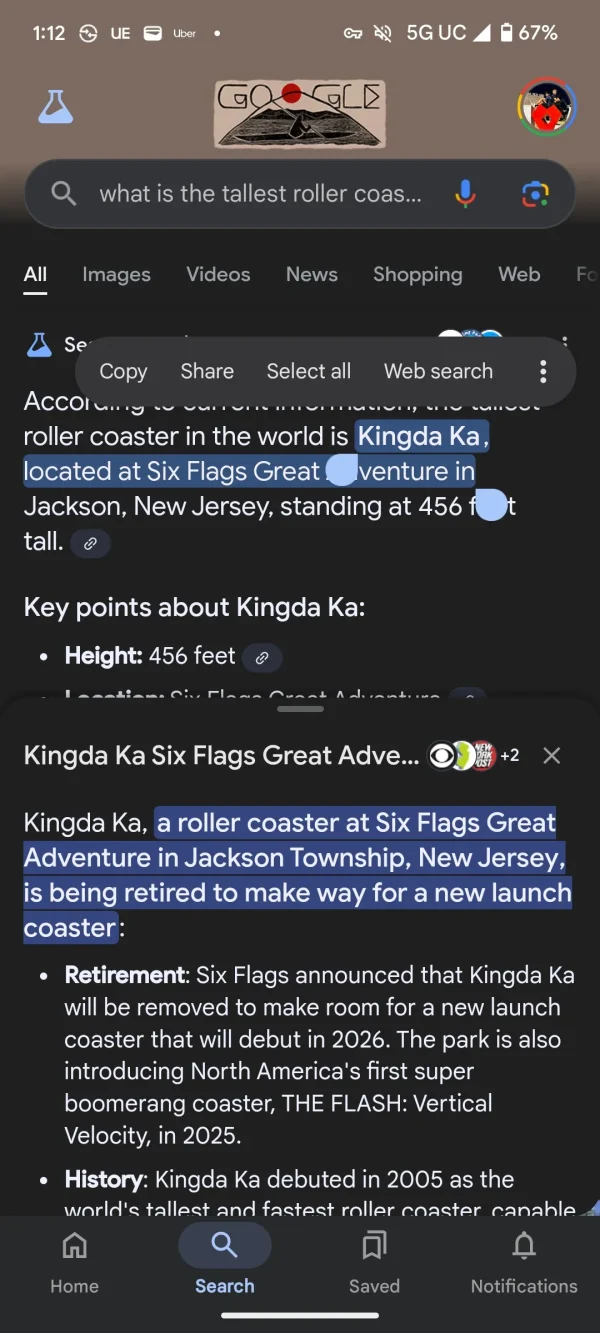600x1333 pixels.
Task: Tap the search box with roller coaster query
Action: [x=260, y=194]
